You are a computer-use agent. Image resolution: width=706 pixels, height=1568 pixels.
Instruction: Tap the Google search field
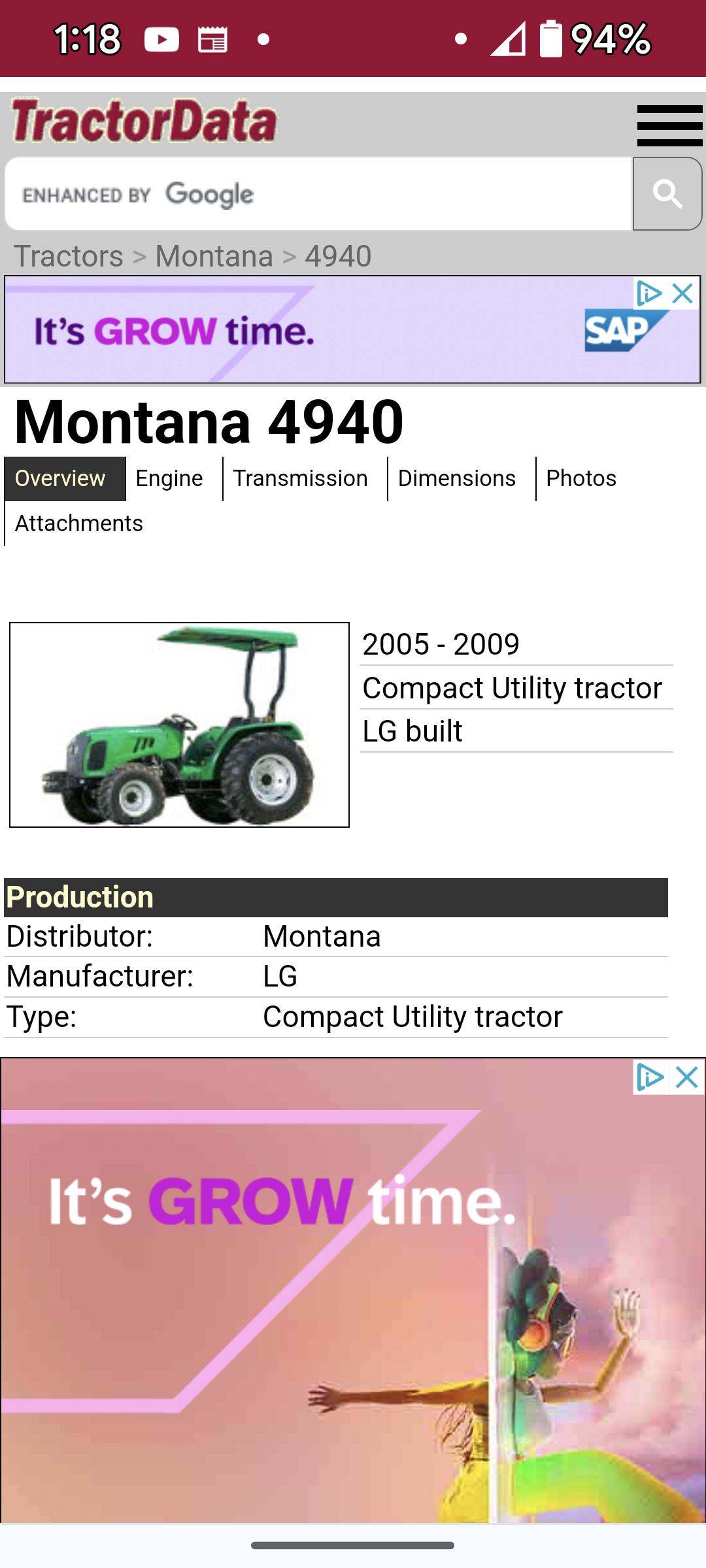319,194
